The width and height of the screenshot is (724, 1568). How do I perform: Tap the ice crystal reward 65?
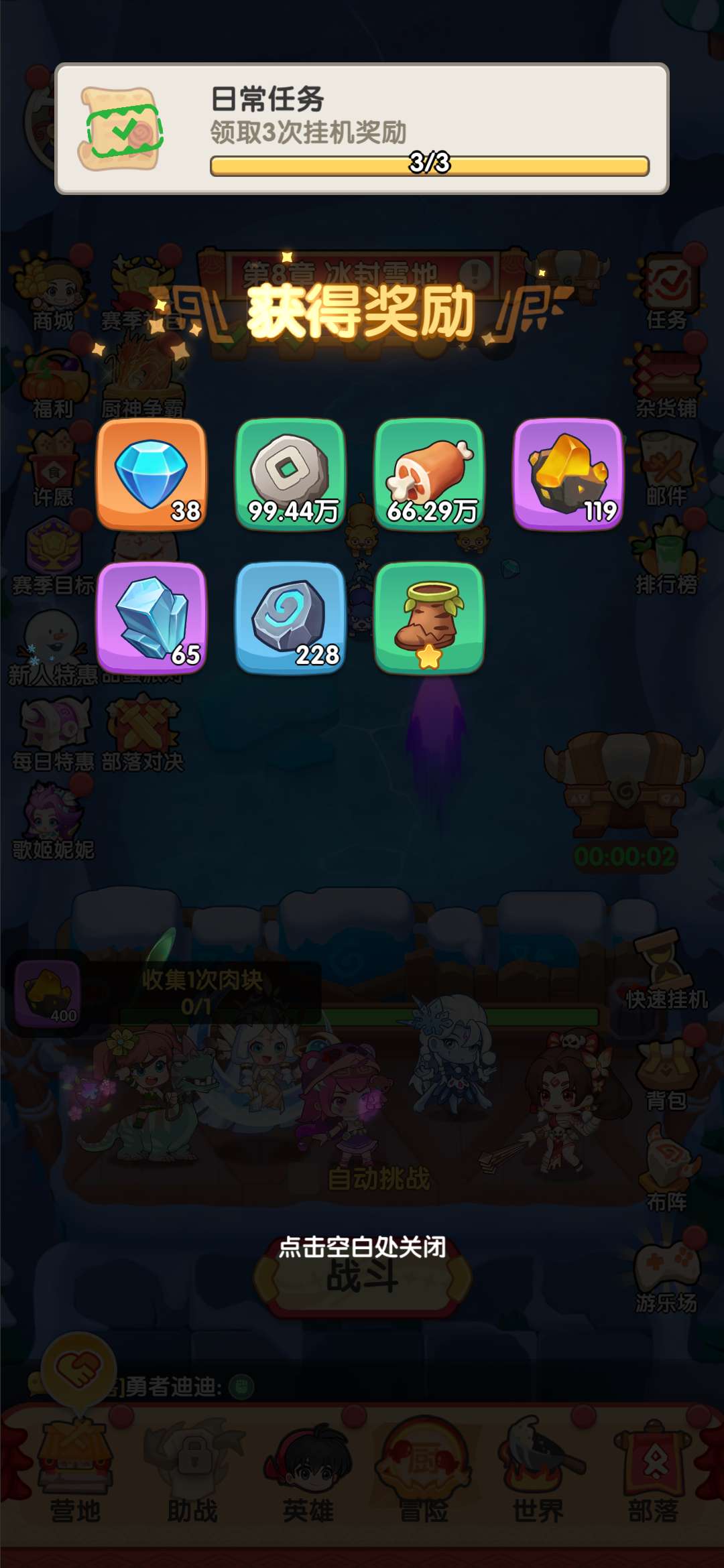point(152,618)
